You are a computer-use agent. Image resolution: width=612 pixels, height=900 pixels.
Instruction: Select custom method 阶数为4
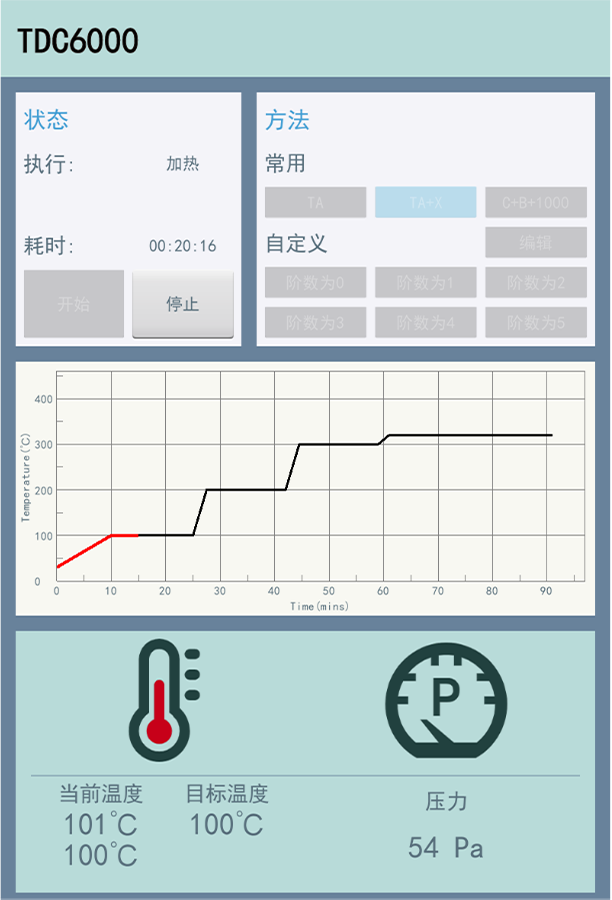click(425, 323)
